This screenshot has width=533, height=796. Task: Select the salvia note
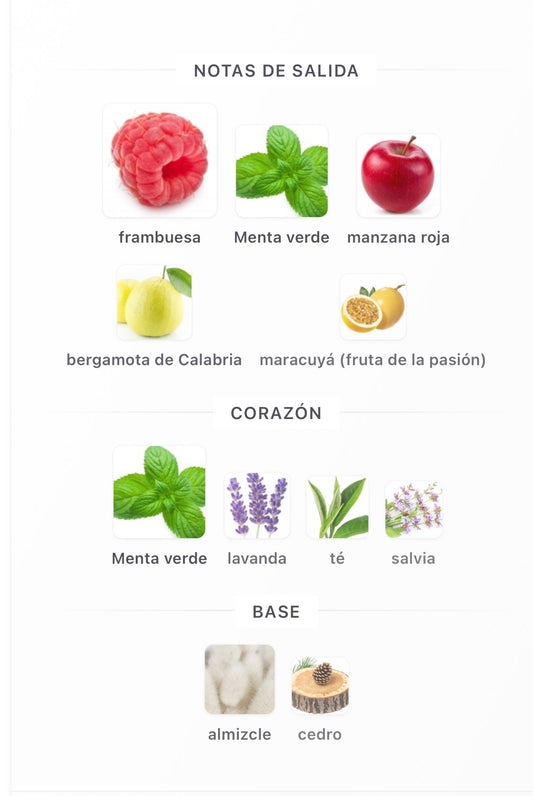pyautogui.click(x=413, y=524)
